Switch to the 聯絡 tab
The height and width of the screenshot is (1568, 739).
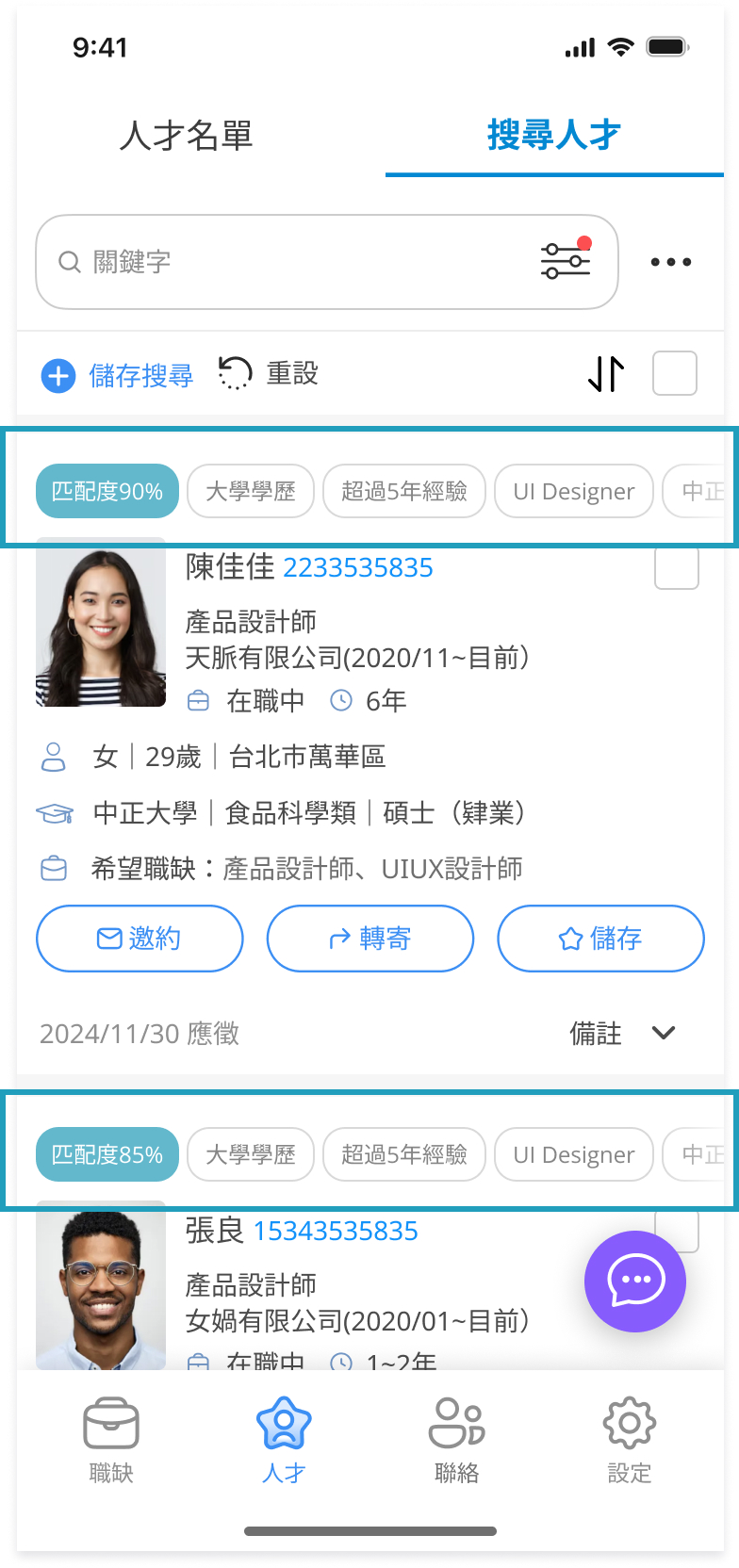coord(456,1440)
